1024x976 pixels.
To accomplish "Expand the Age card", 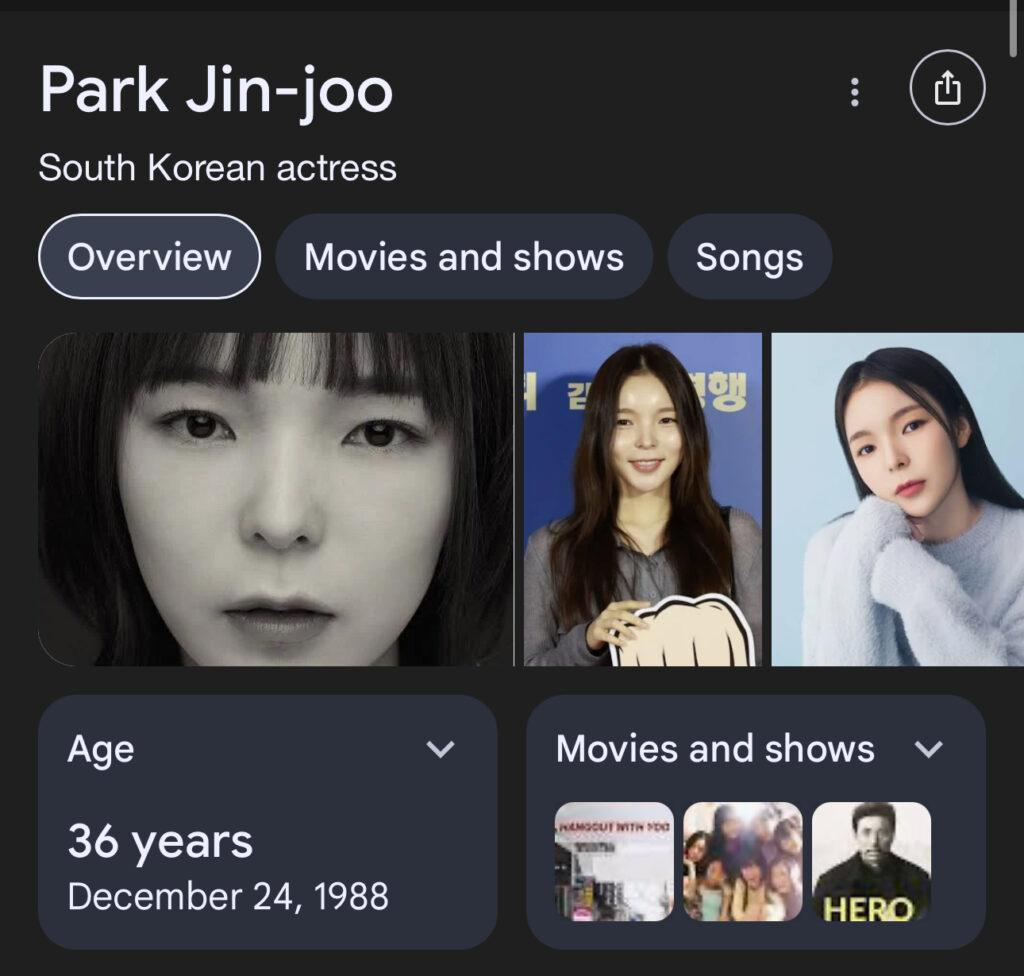I will [x=440, y=749].
